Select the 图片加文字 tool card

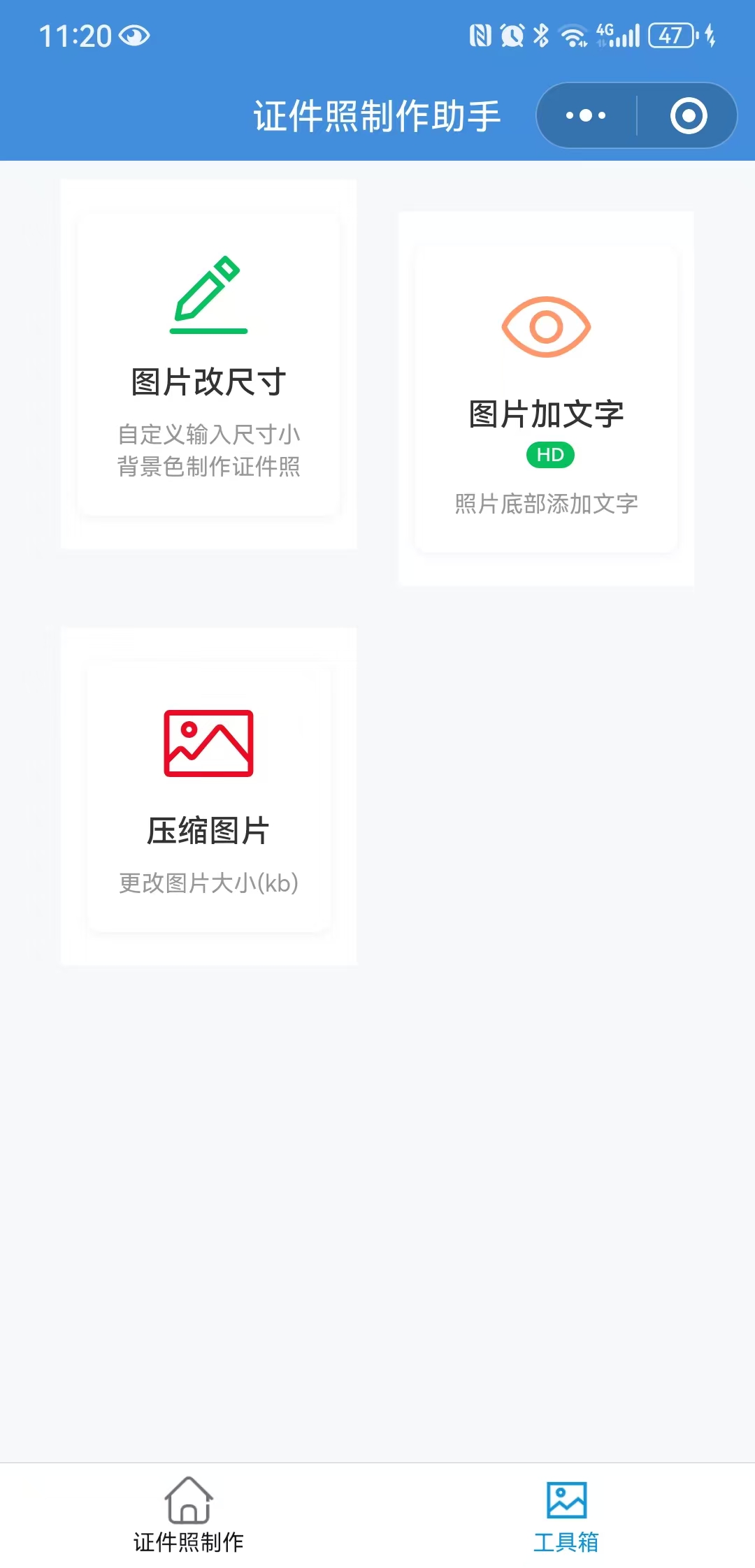(546, 398)
